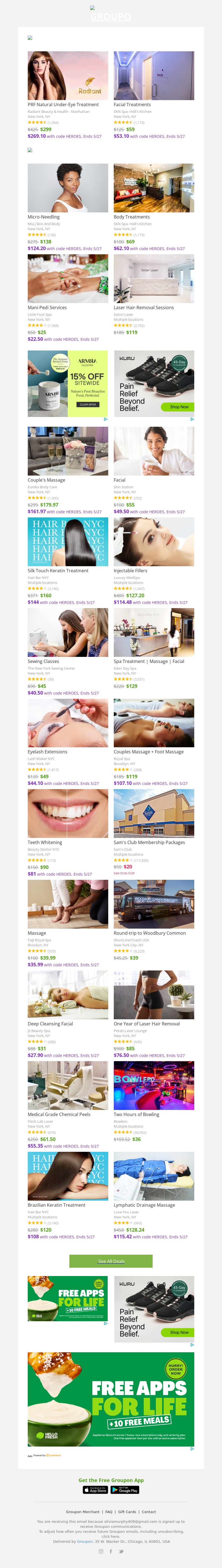This screenshot has height=1568, width=222.
Task: Open the Sam's Club Membership Packages deal
Action: [x=149, y=842]
